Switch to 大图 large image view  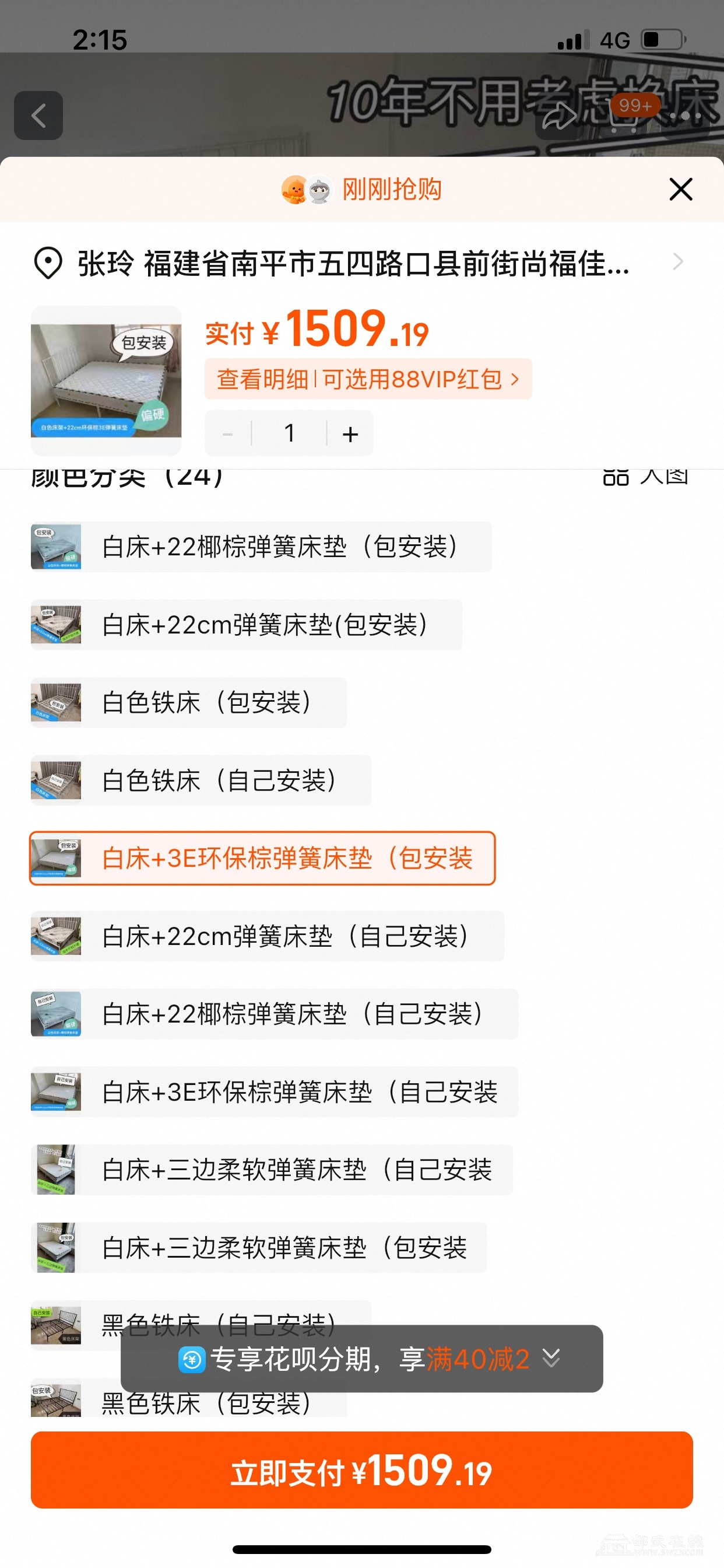pos(646,477)
